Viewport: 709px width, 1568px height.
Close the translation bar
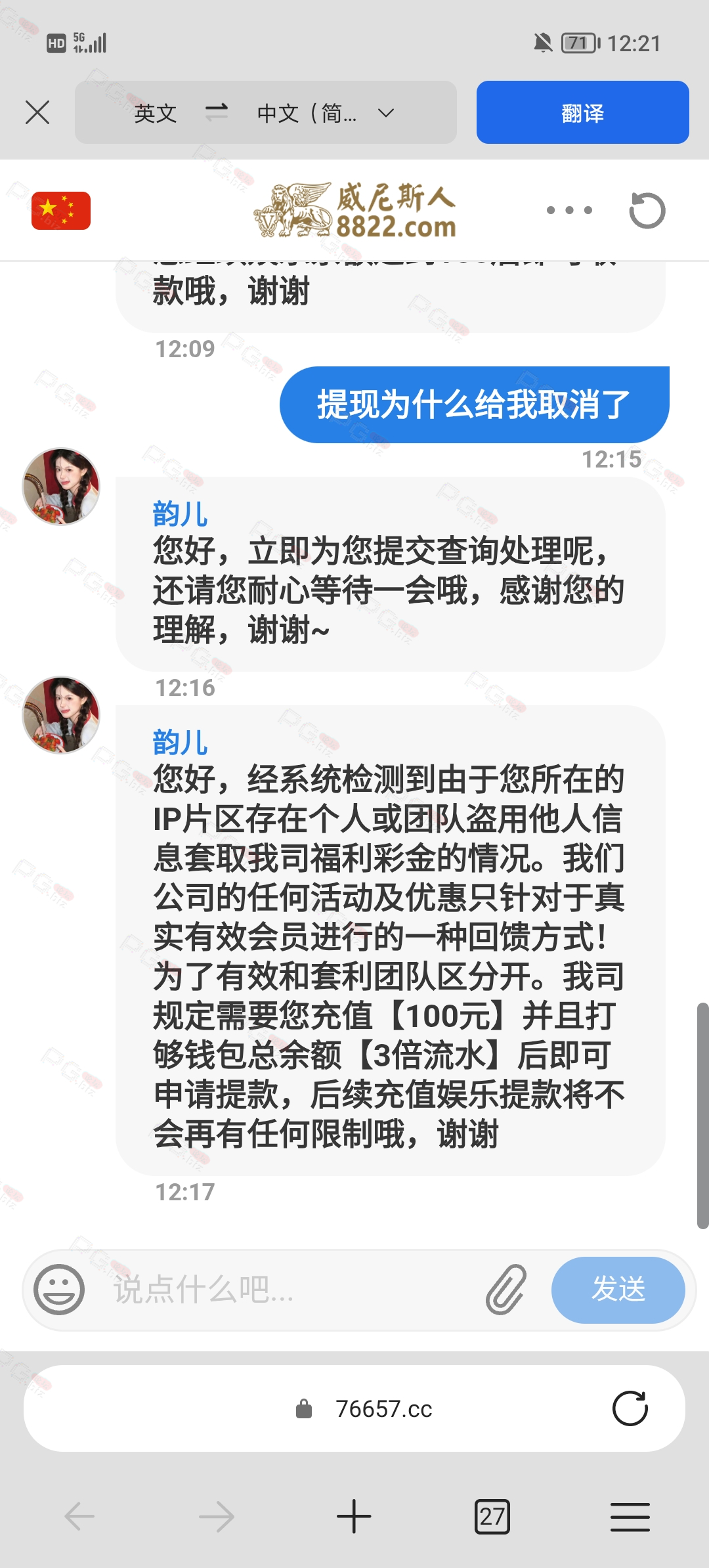pyautogui.click(x=37, y=112)
